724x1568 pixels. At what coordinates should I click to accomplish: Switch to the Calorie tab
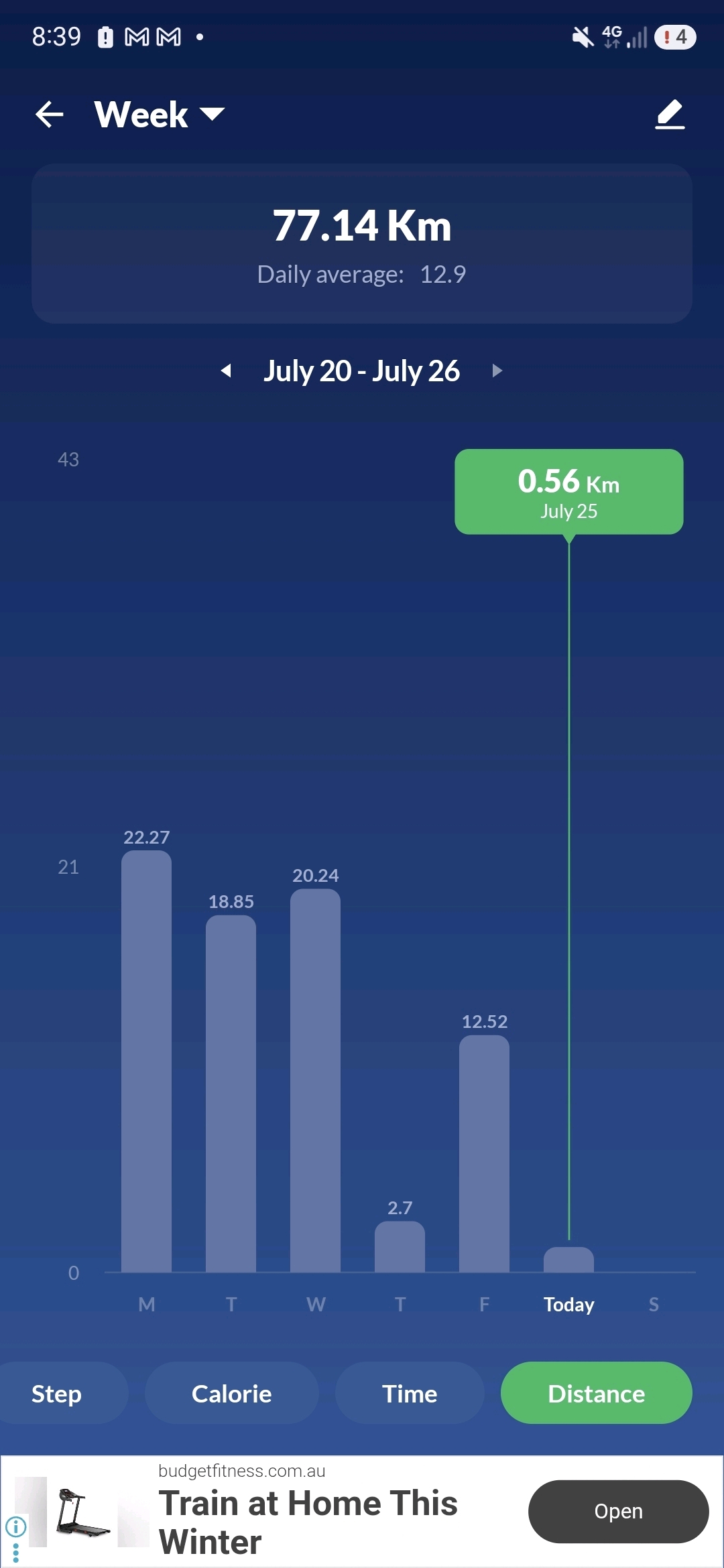[232, 1394]
